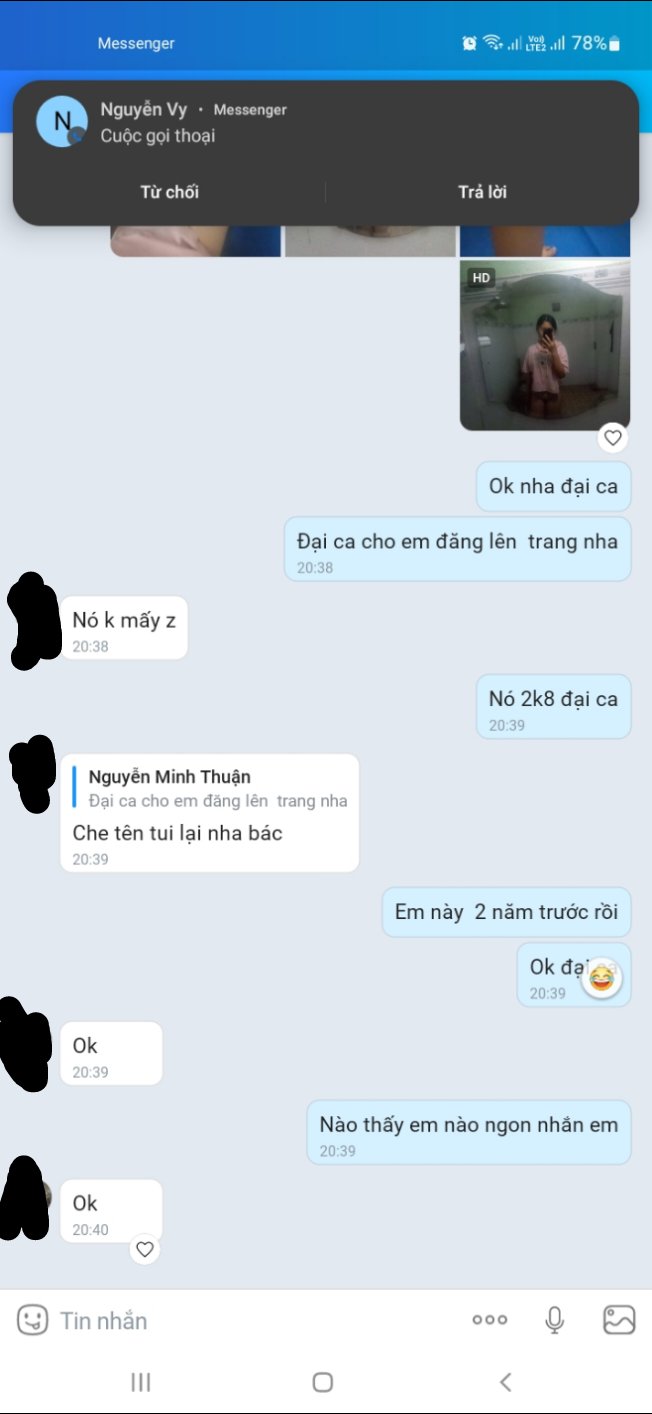
Task: Go back with the system back button
Action: [x=505, y=1382]
